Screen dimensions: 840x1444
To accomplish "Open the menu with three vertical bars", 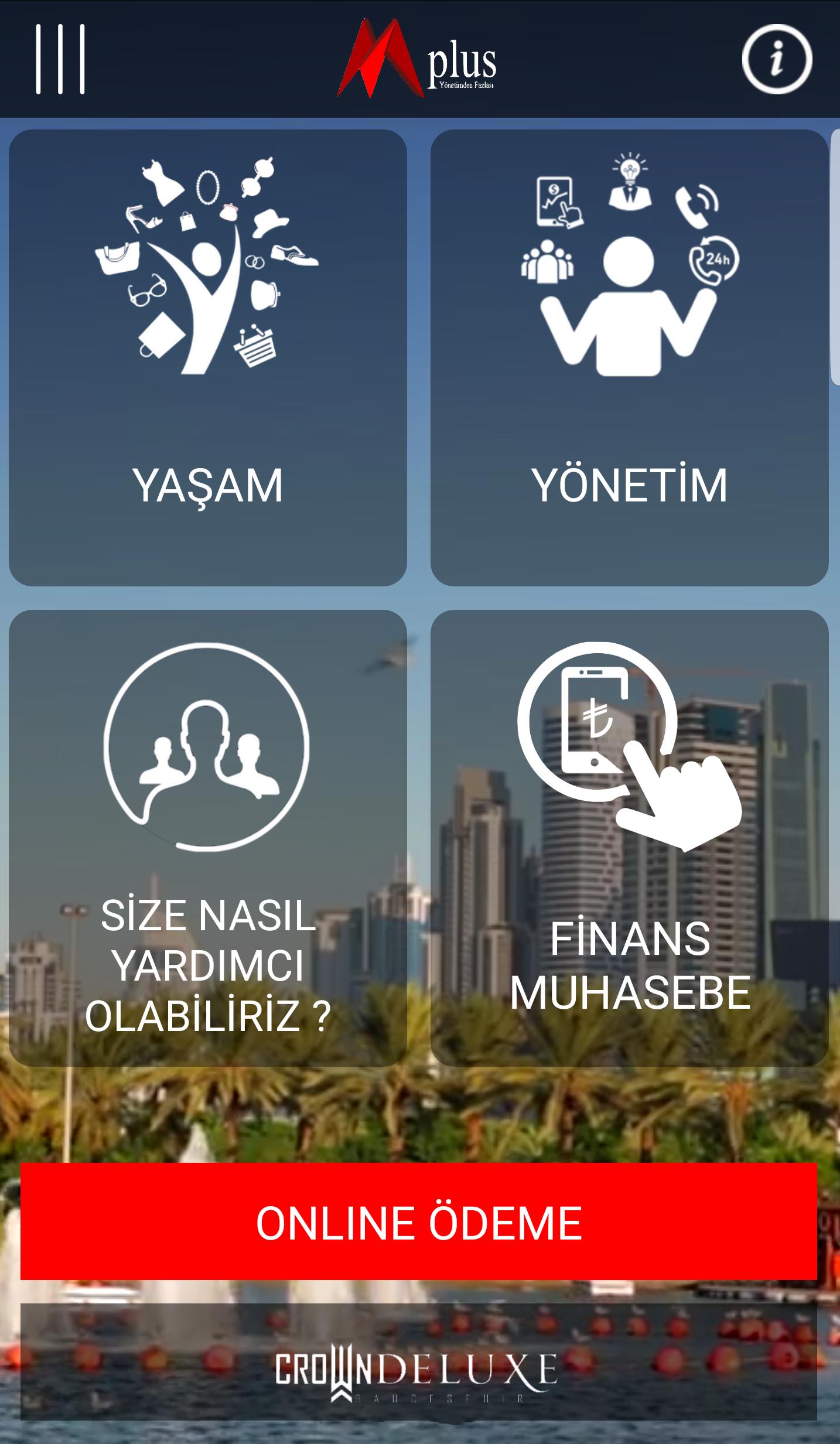I will pyautogui.click(x=60, y=59).
